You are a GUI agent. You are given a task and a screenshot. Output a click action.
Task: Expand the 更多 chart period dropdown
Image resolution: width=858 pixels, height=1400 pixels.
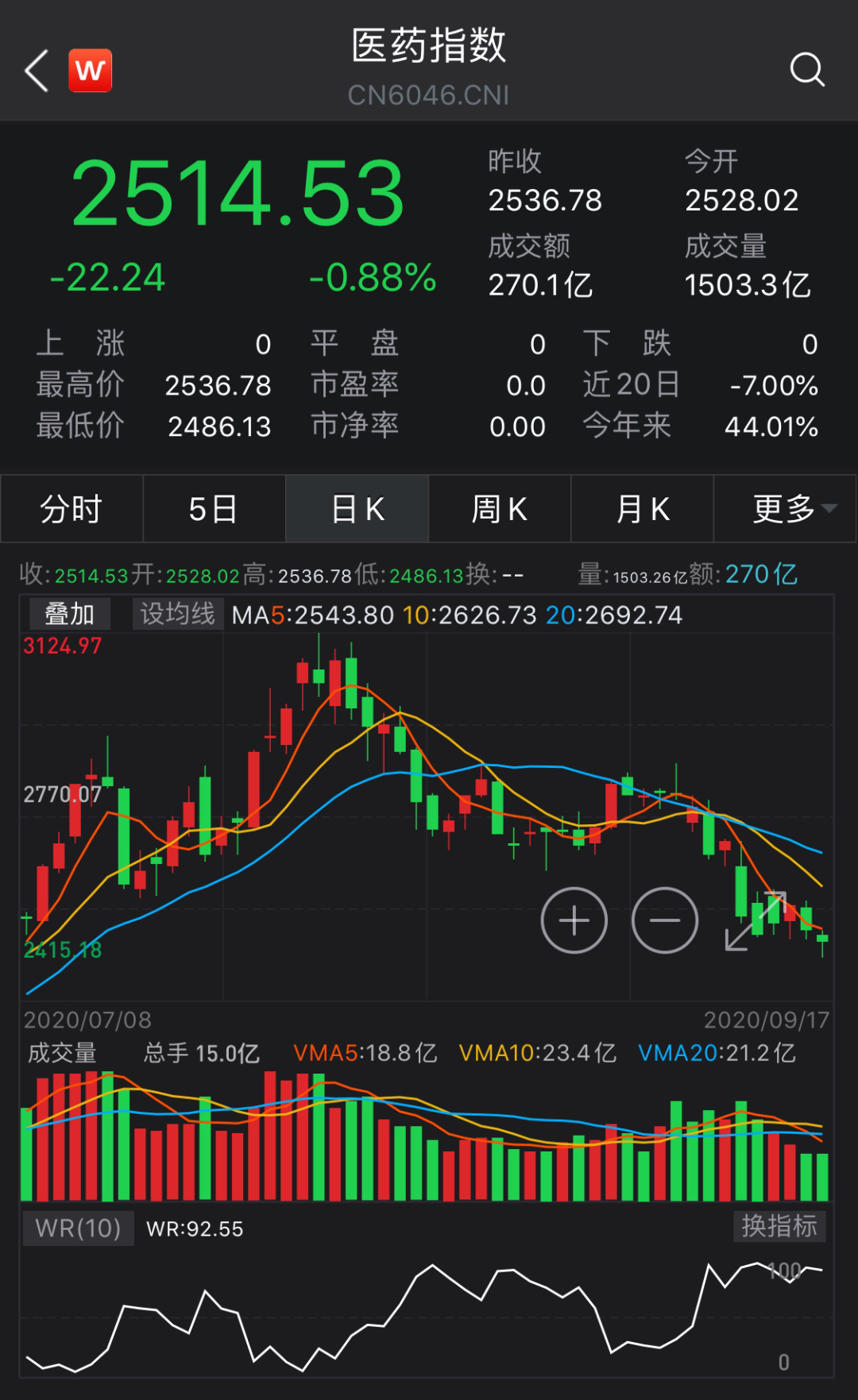click(x=786, y=509)
